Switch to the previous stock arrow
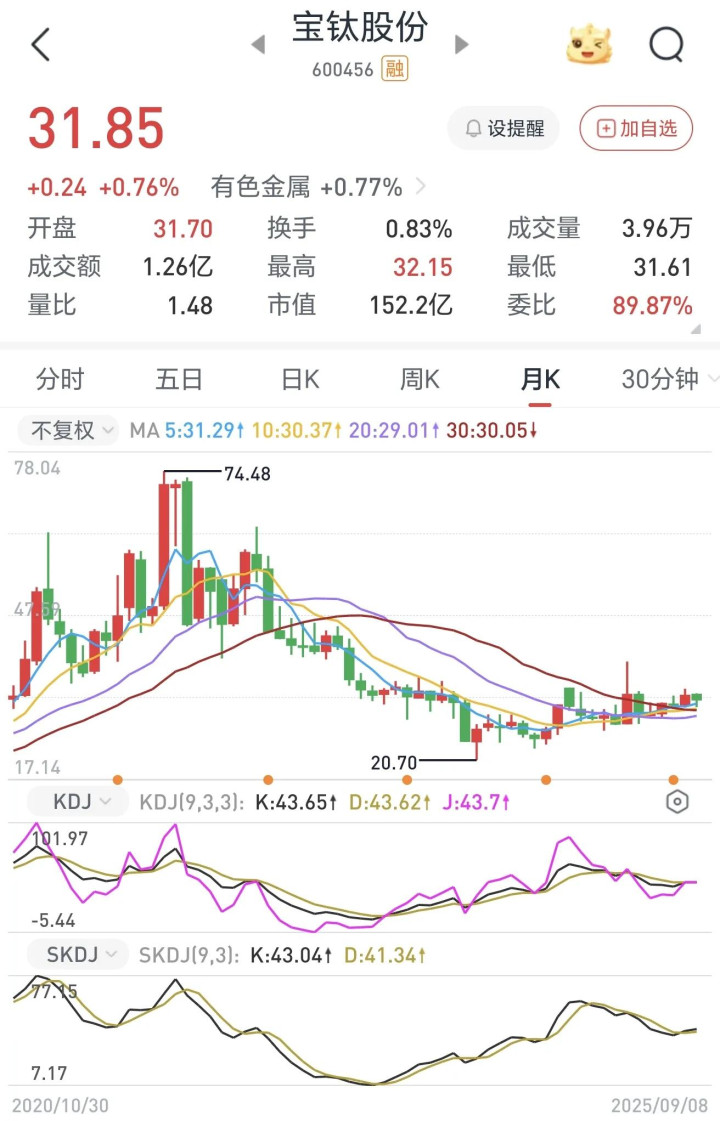 click(258, 45)
